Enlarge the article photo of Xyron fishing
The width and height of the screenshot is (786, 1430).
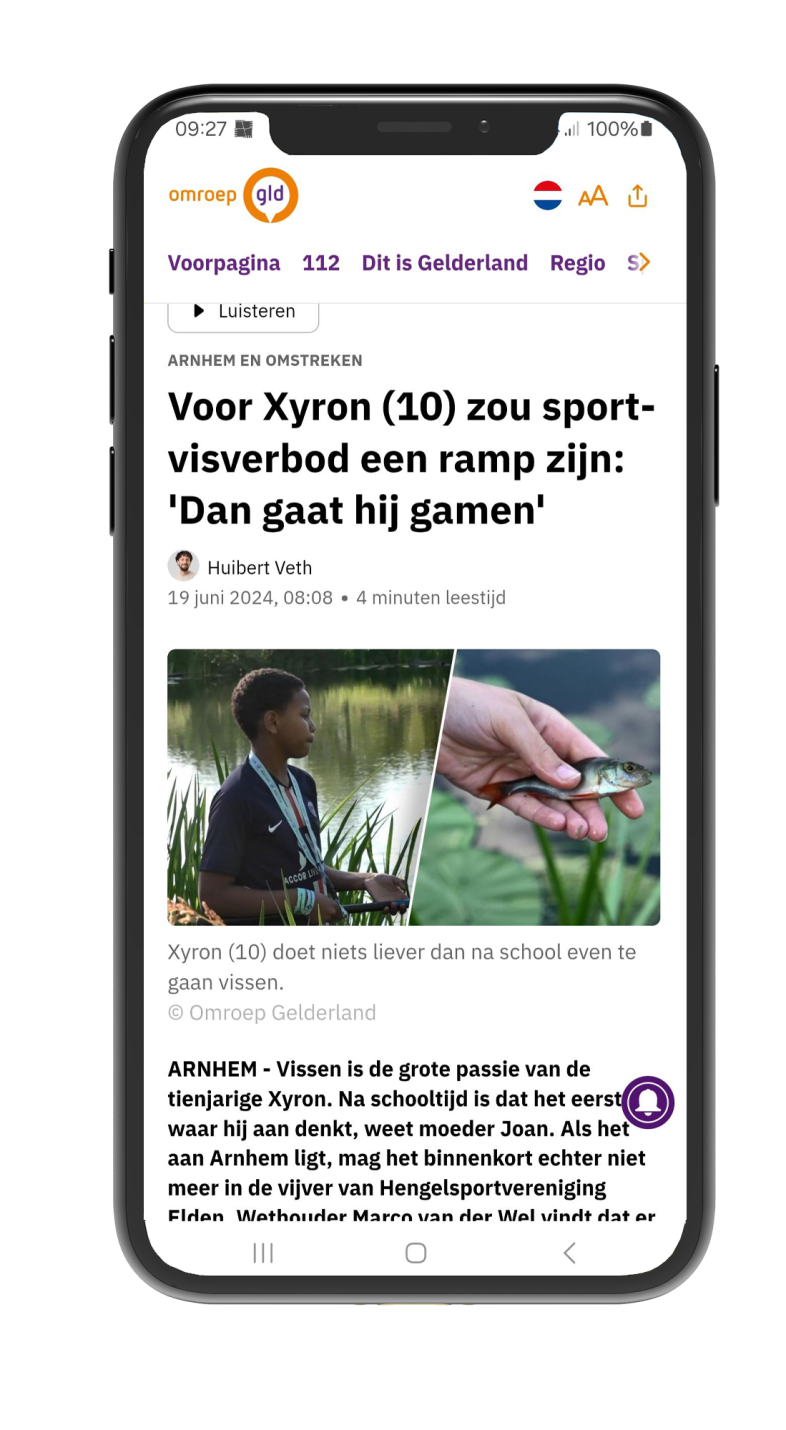click(414, 787)
